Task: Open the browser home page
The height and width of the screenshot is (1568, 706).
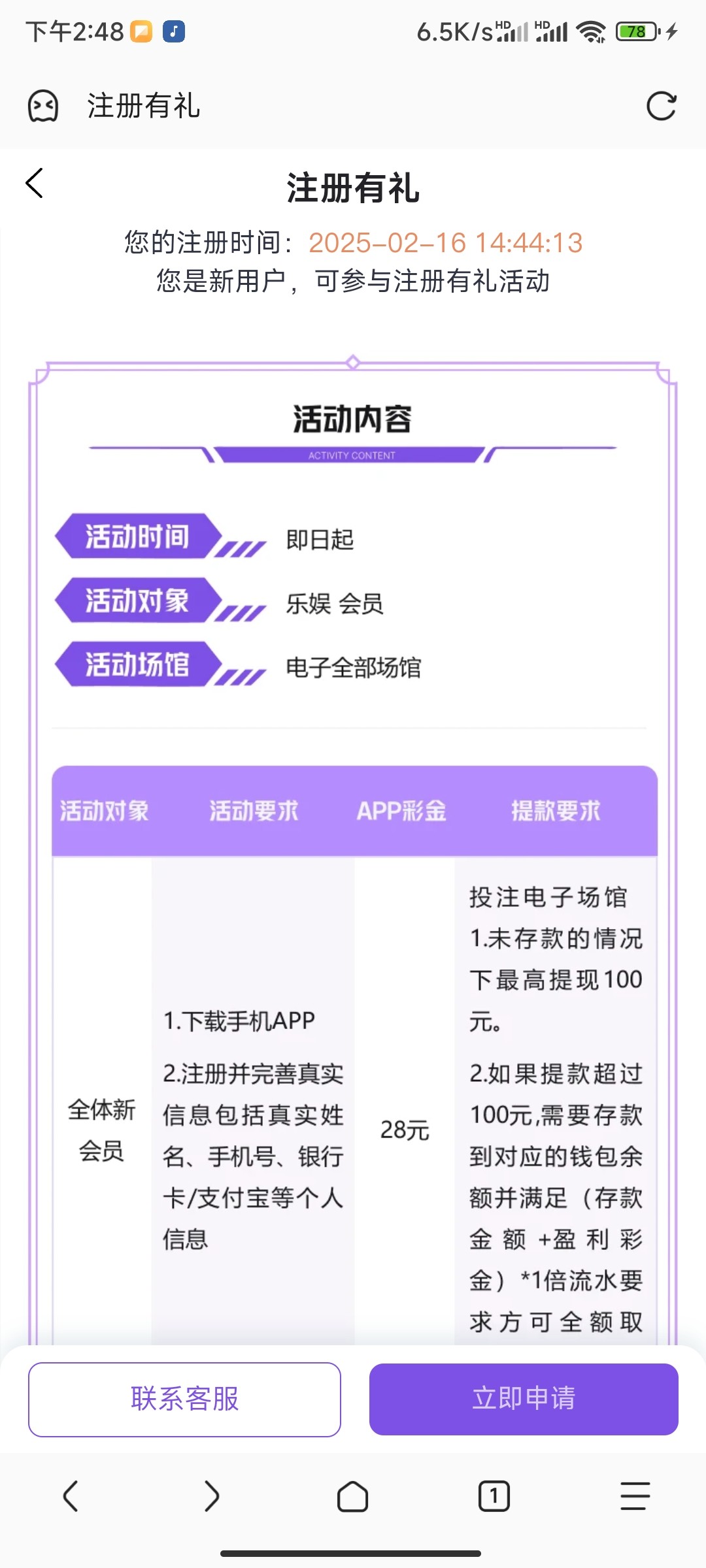Action: click(x=352, y=1495)
